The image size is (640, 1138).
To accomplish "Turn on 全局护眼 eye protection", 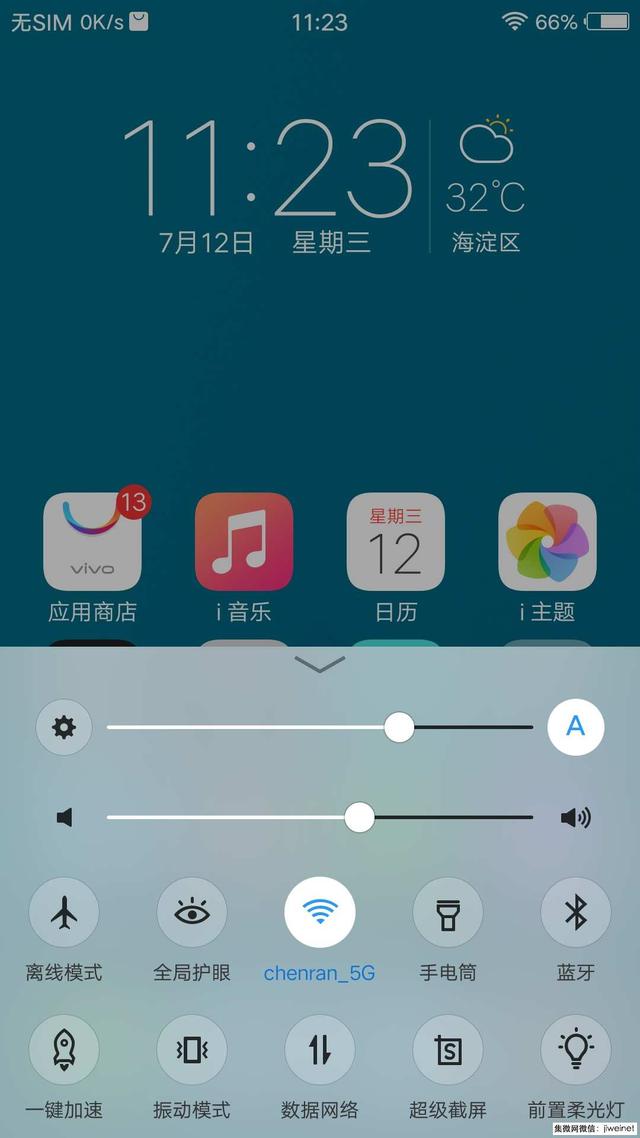I will [192, 912].
